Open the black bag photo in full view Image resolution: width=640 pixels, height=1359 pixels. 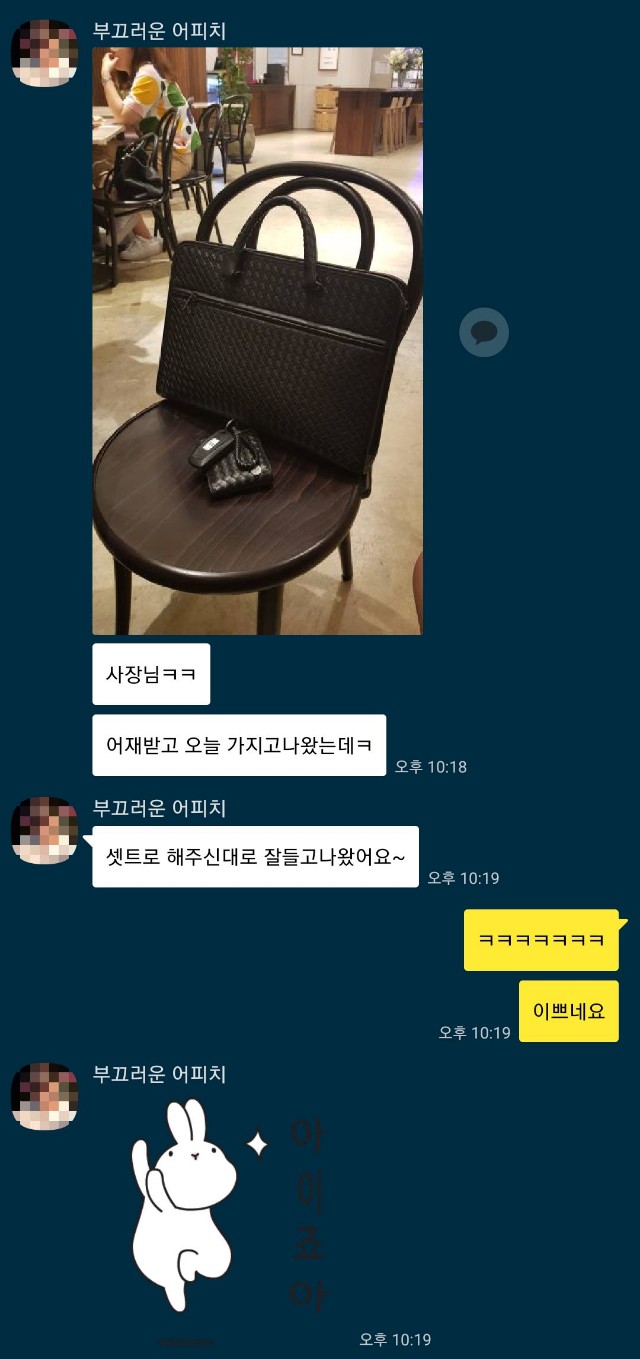[257, 341]
